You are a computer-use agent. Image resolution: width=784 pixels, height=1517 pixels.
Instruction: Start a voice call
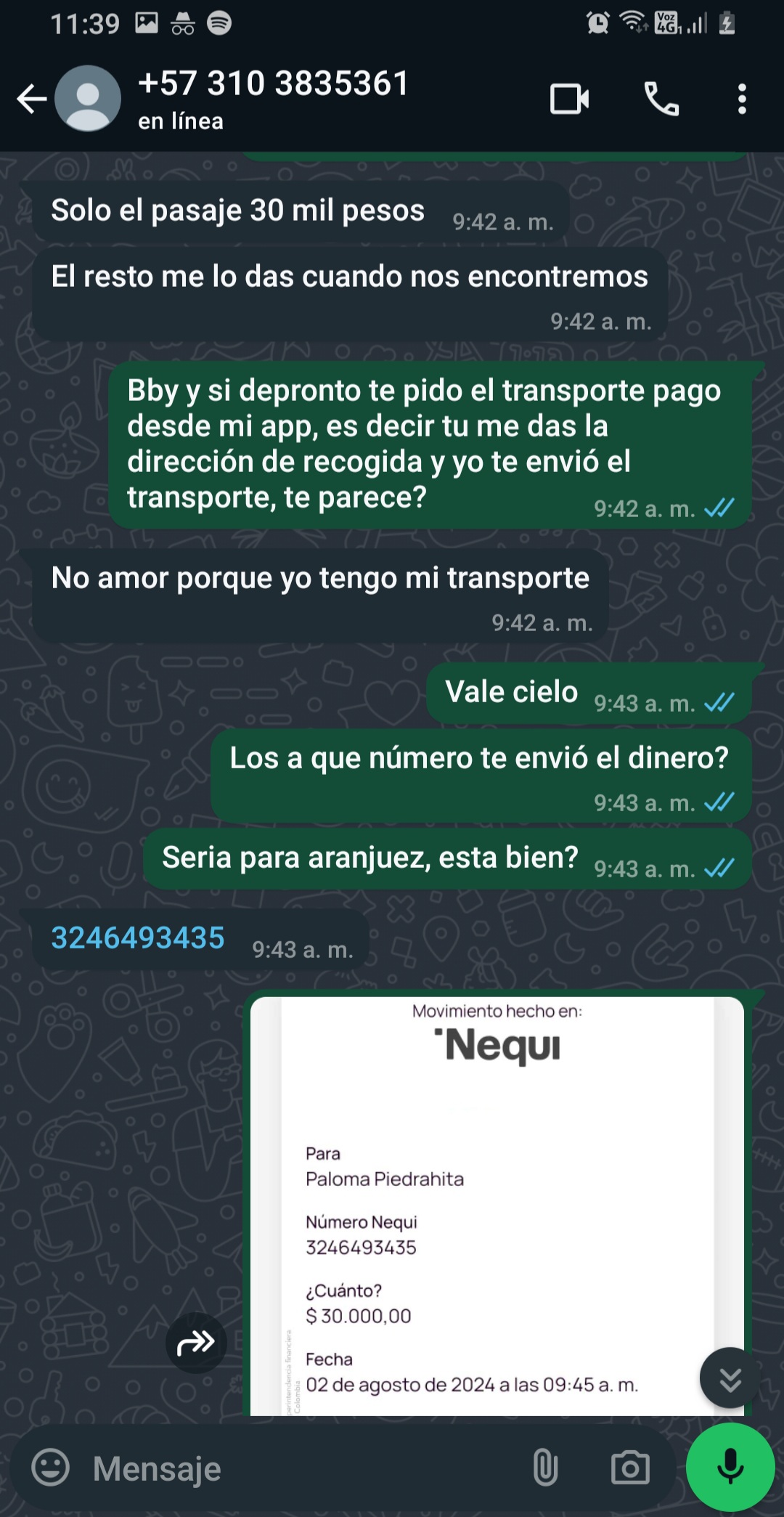click(x=661, y=99)
